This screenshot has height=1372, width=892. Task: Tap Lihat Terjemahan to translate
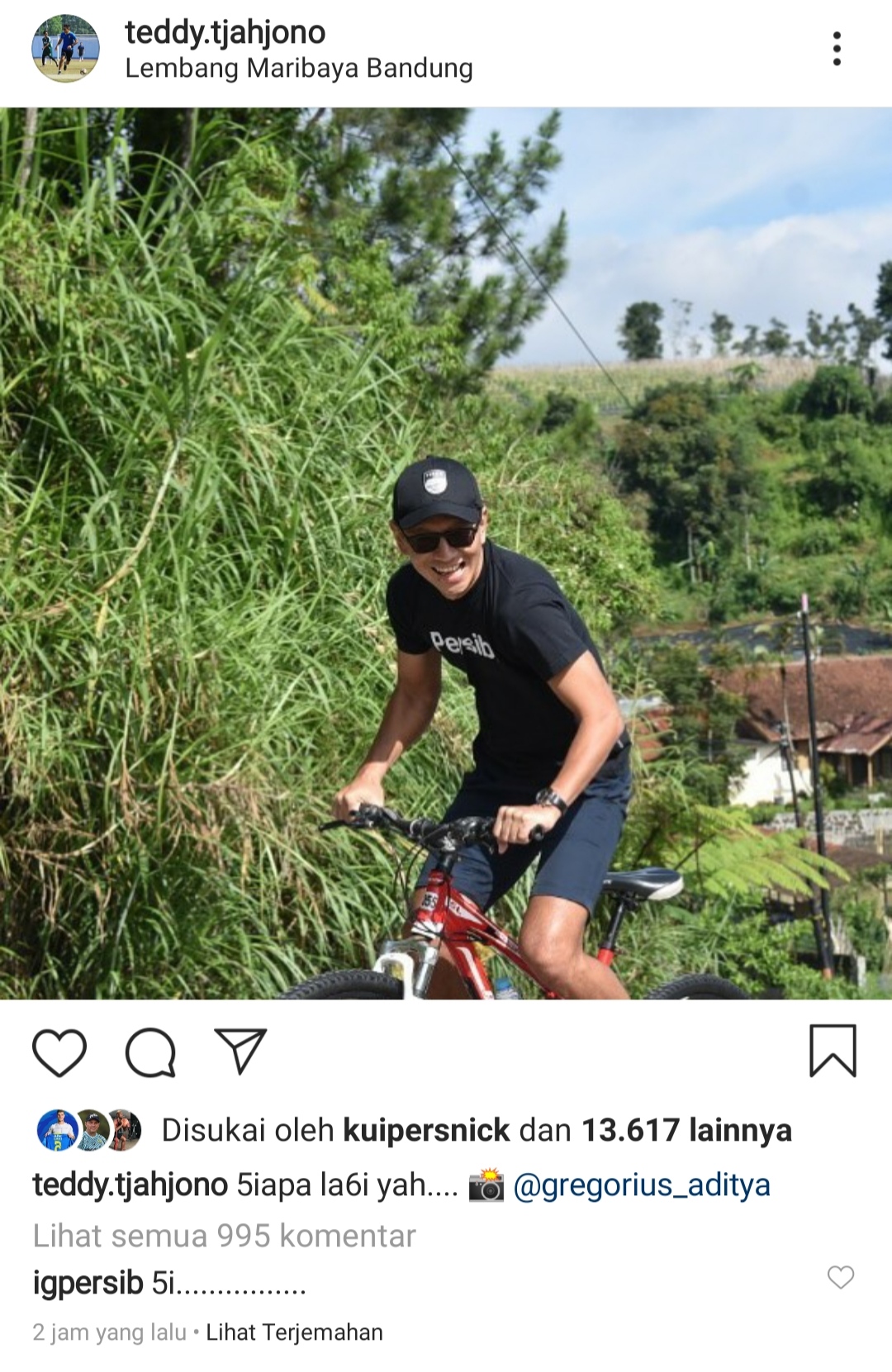pyautogui.click(x=294, y=1332)
